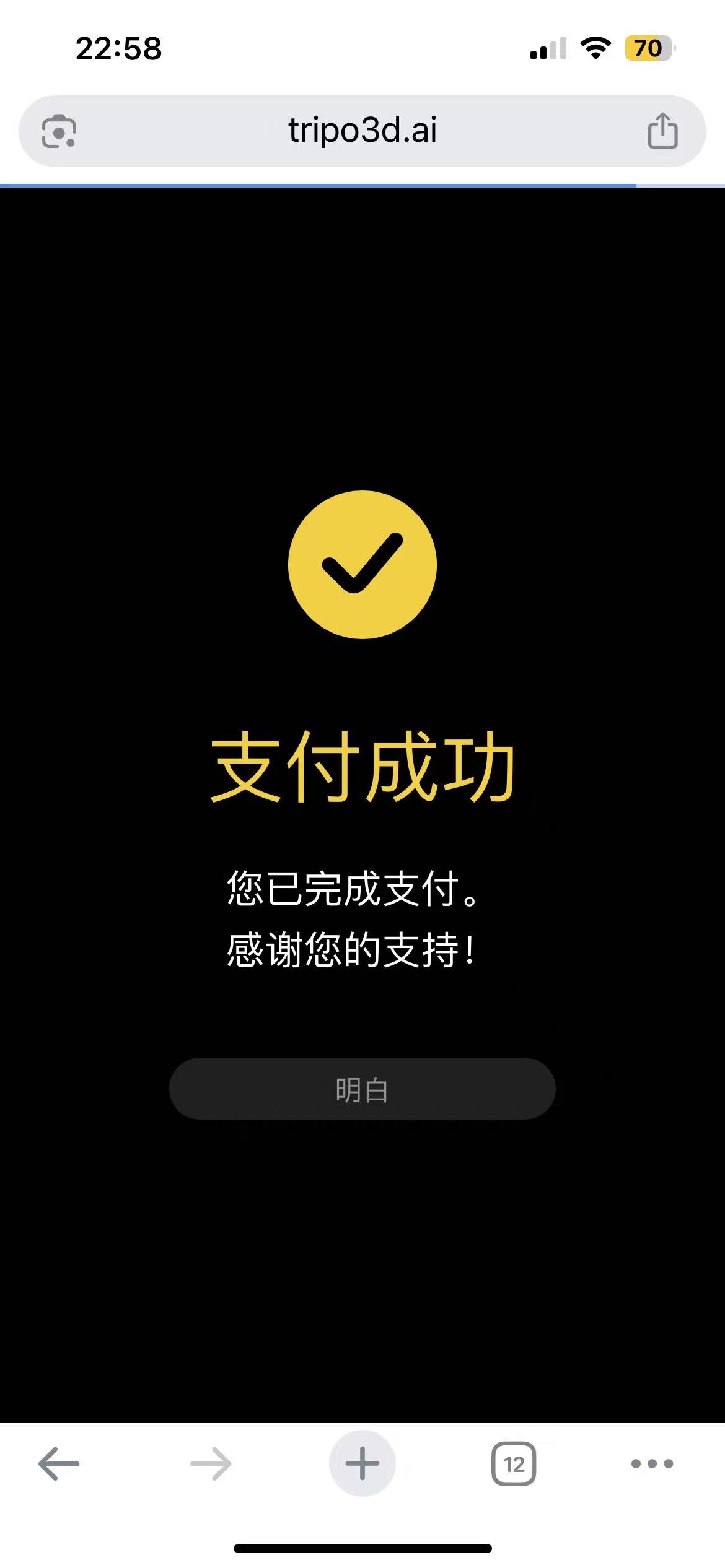Share this page via share icon
This screenshot has height=1568, width=725.
pos(662,131)
